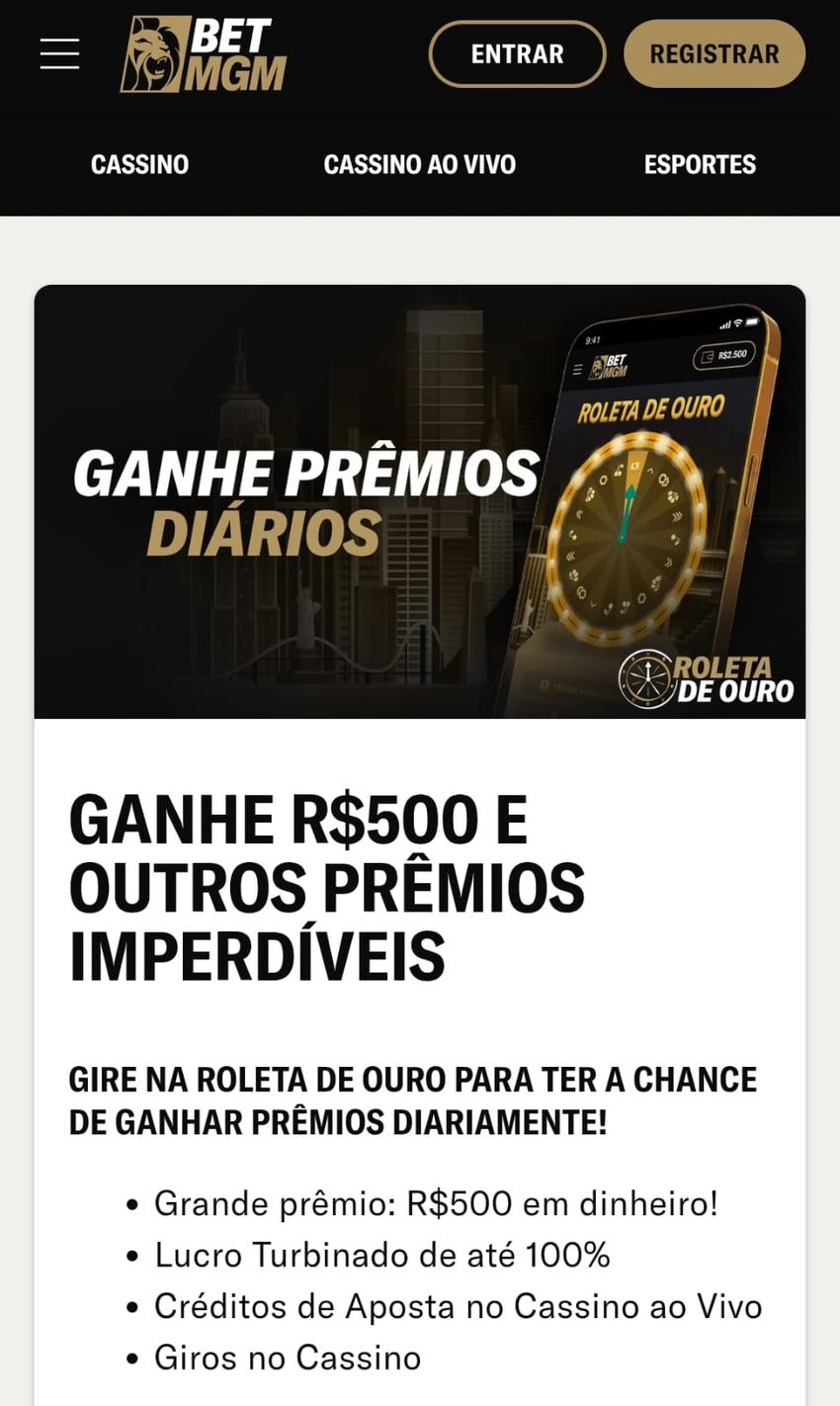Switch to the ESPORTES tab

[700, 164]
